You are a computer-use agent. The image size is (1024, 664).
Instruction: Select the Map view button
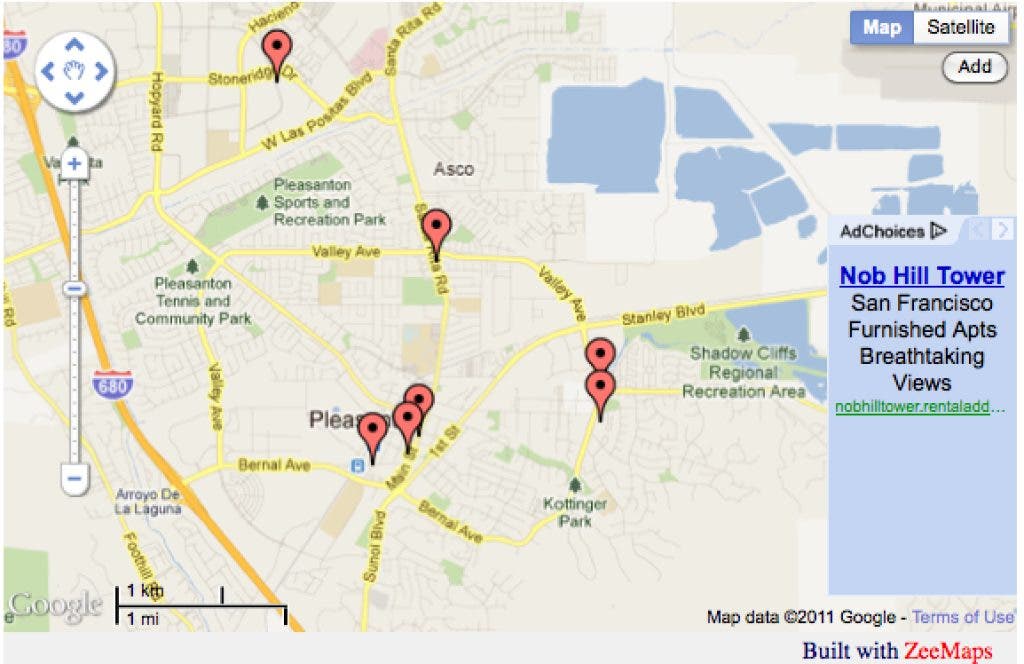pyautogui.click(x=881, y=27)
